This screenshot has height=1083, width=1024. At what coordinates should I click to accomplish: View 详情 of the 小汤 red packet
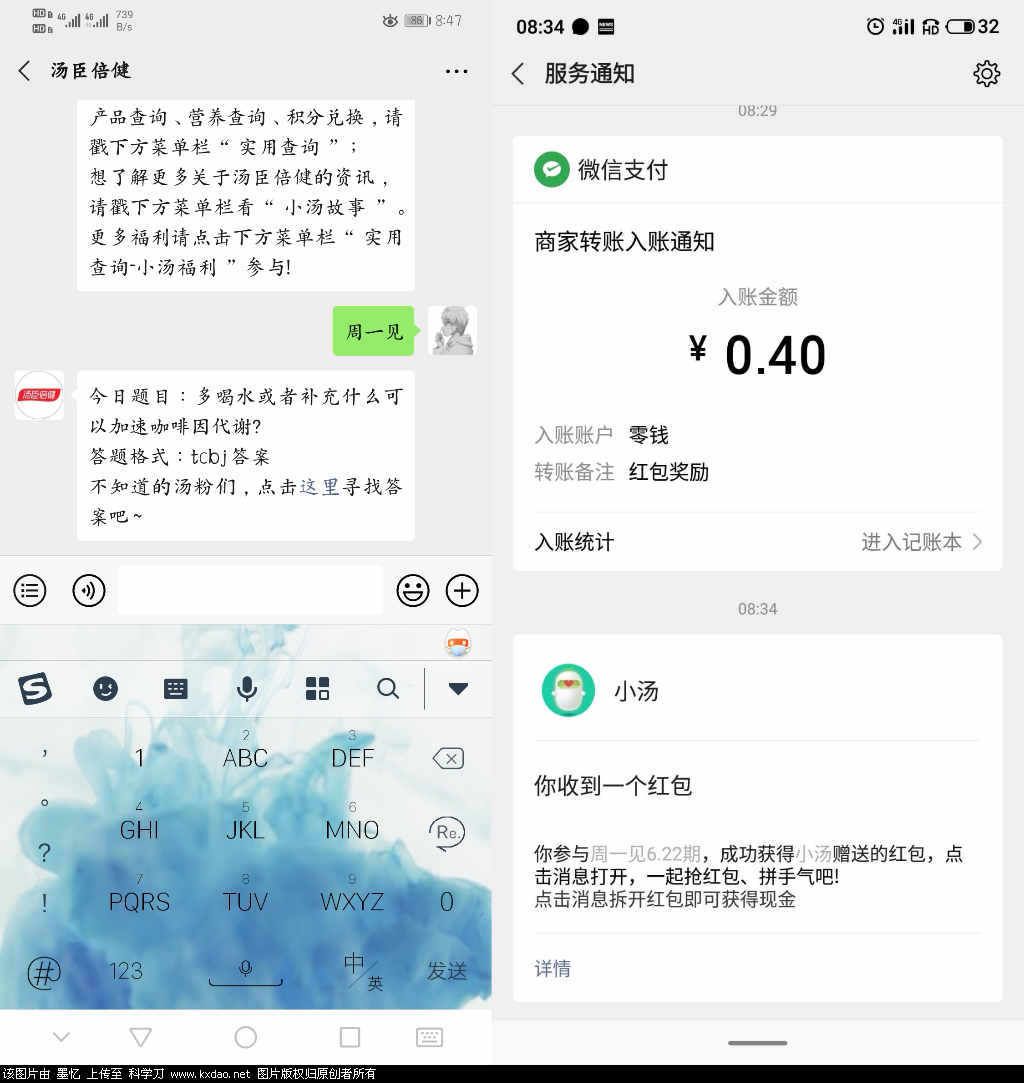553,968
